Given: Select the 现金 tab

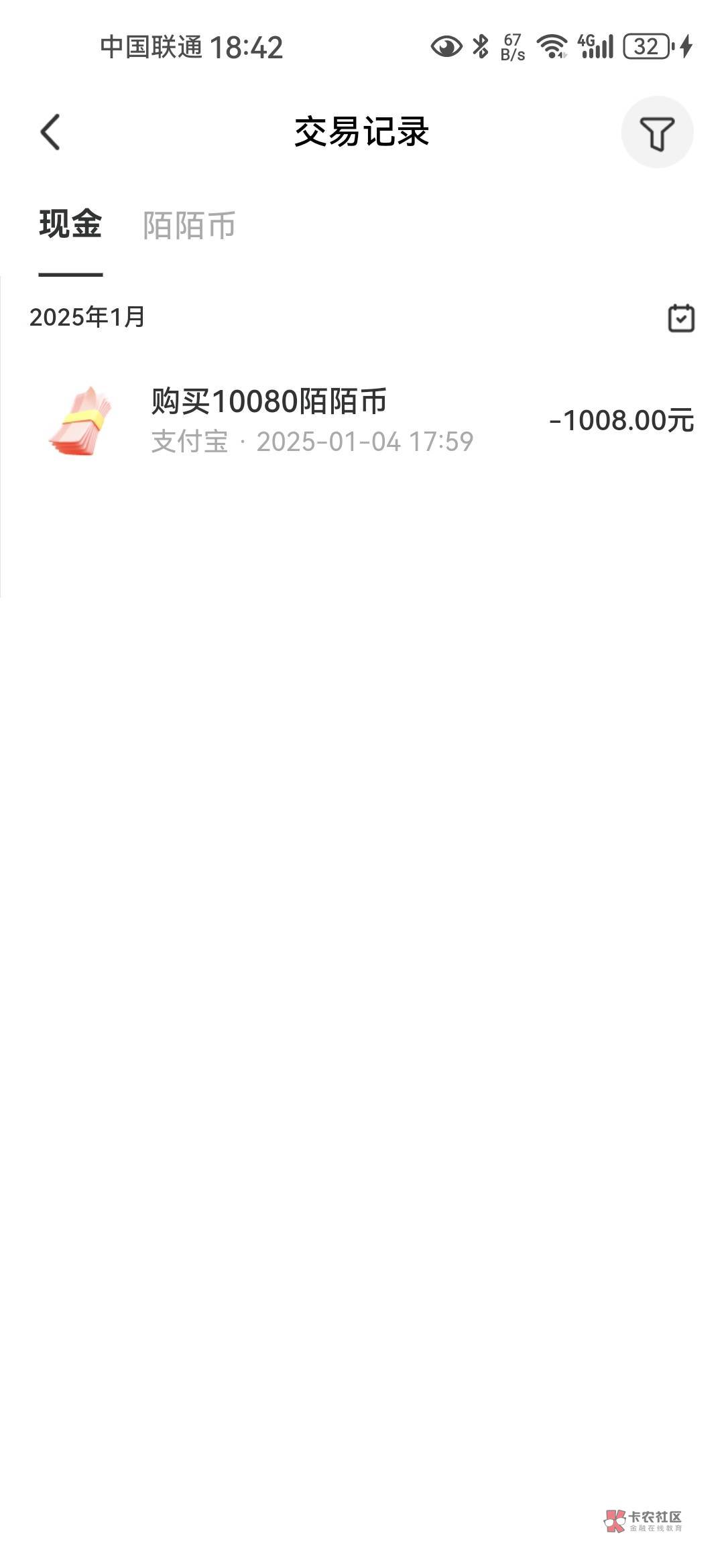Looking at the screenshot, I should click(x=70, y=224).
